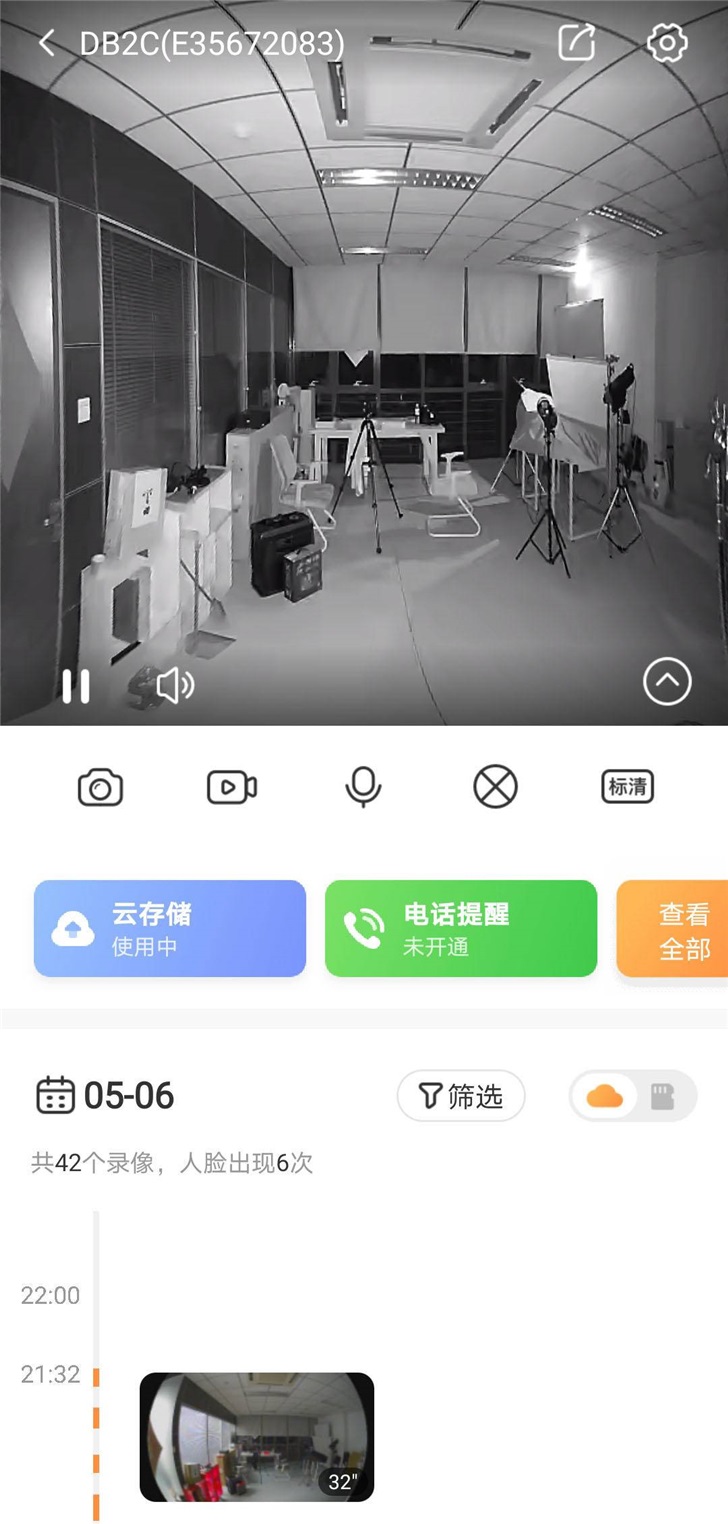
Task: Share the camera via the top share icon
Action: 577,43
